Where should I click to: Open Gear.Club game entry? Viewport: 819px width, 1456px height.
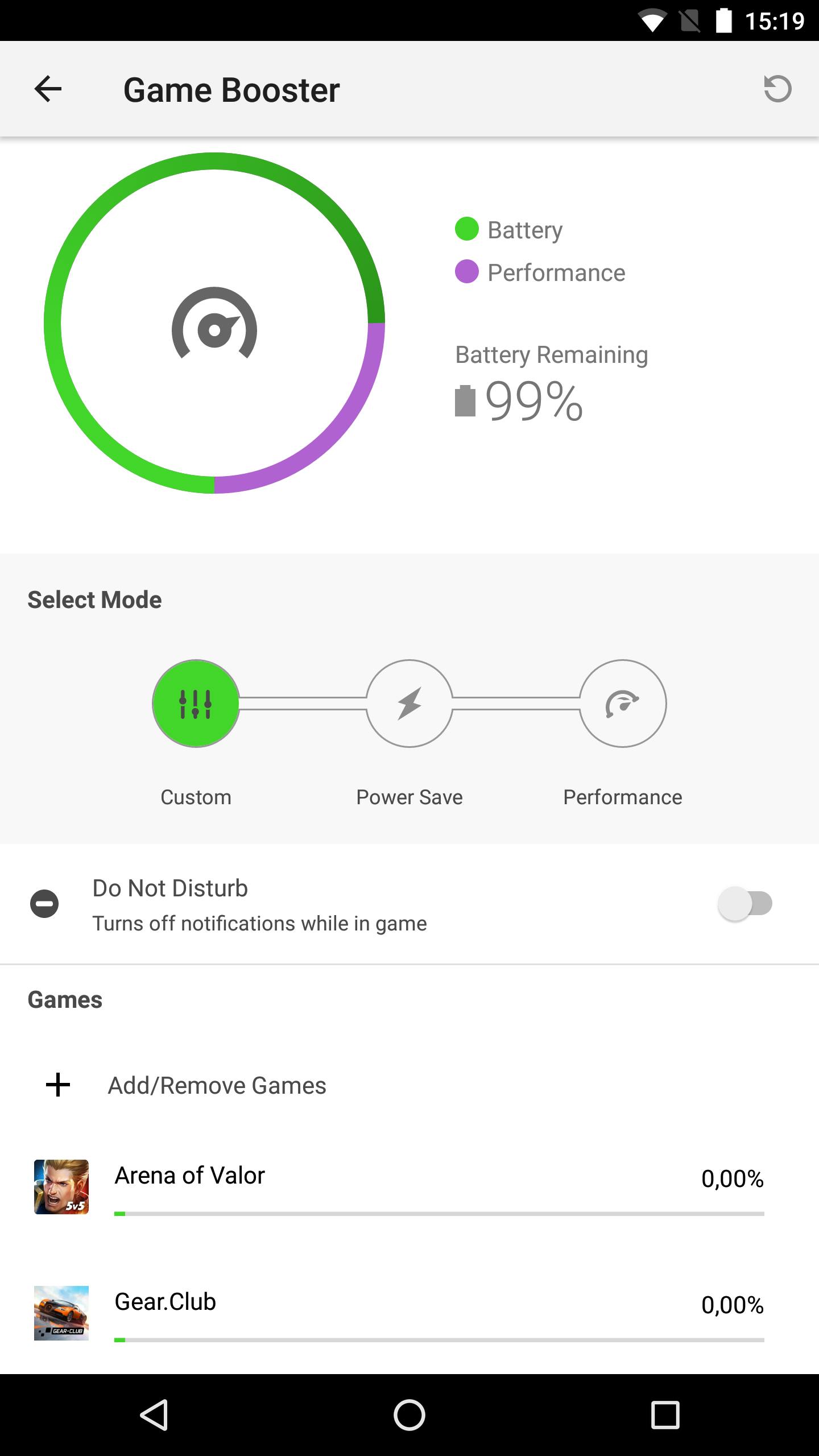(x=398, y=1313)
